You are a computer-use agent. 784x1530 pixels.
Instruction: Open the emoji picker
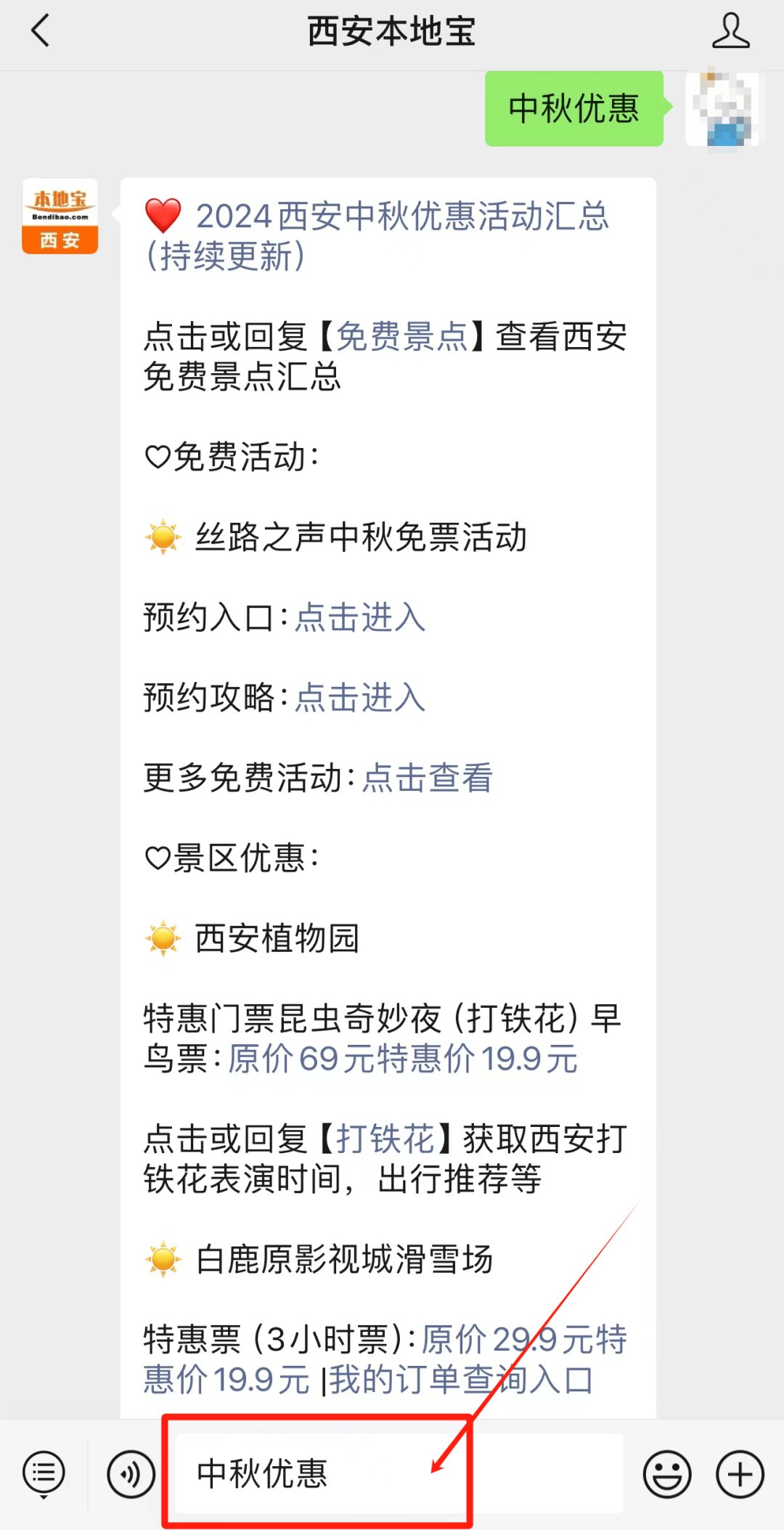666,1474
